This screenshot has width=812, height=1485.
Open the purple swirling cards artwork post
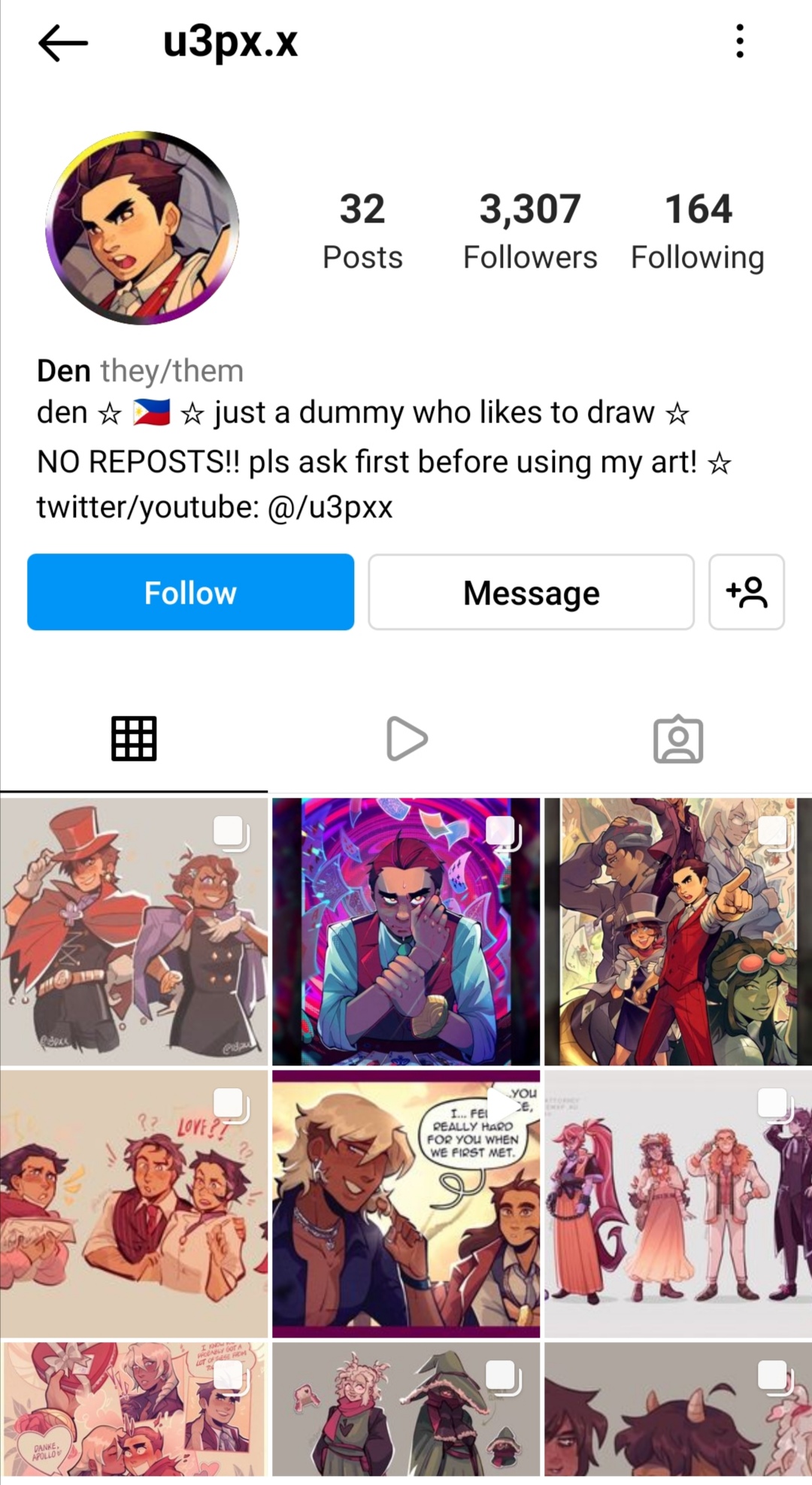click(406, 932)
